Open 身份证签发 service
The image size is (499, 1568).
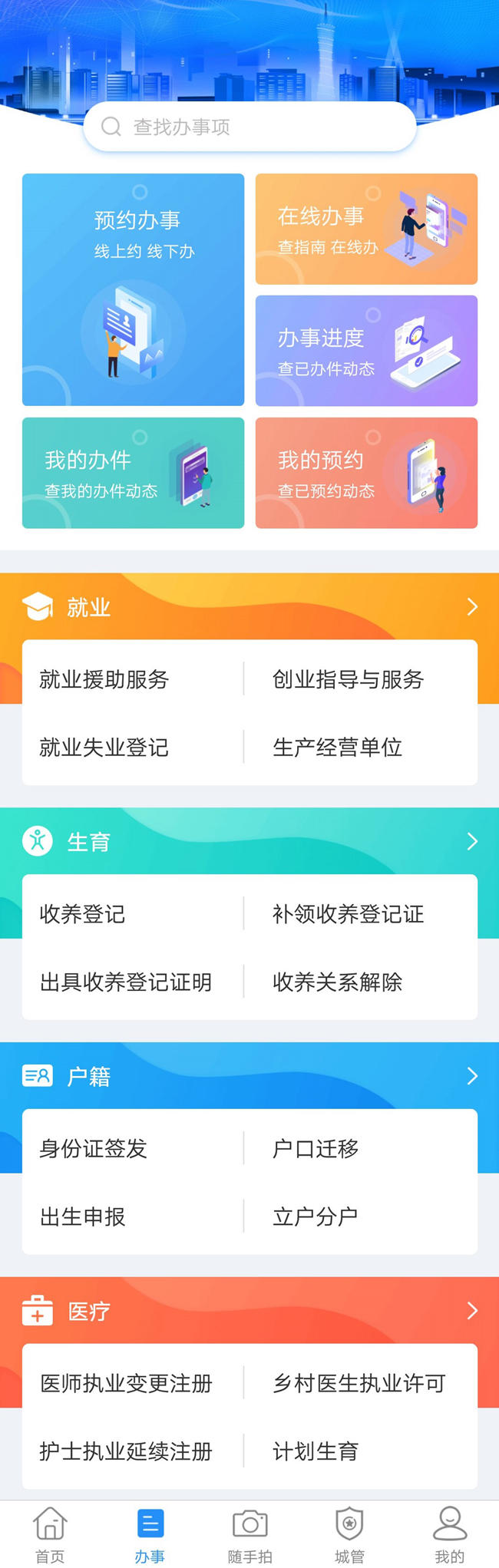click(x=94, y=1149)
